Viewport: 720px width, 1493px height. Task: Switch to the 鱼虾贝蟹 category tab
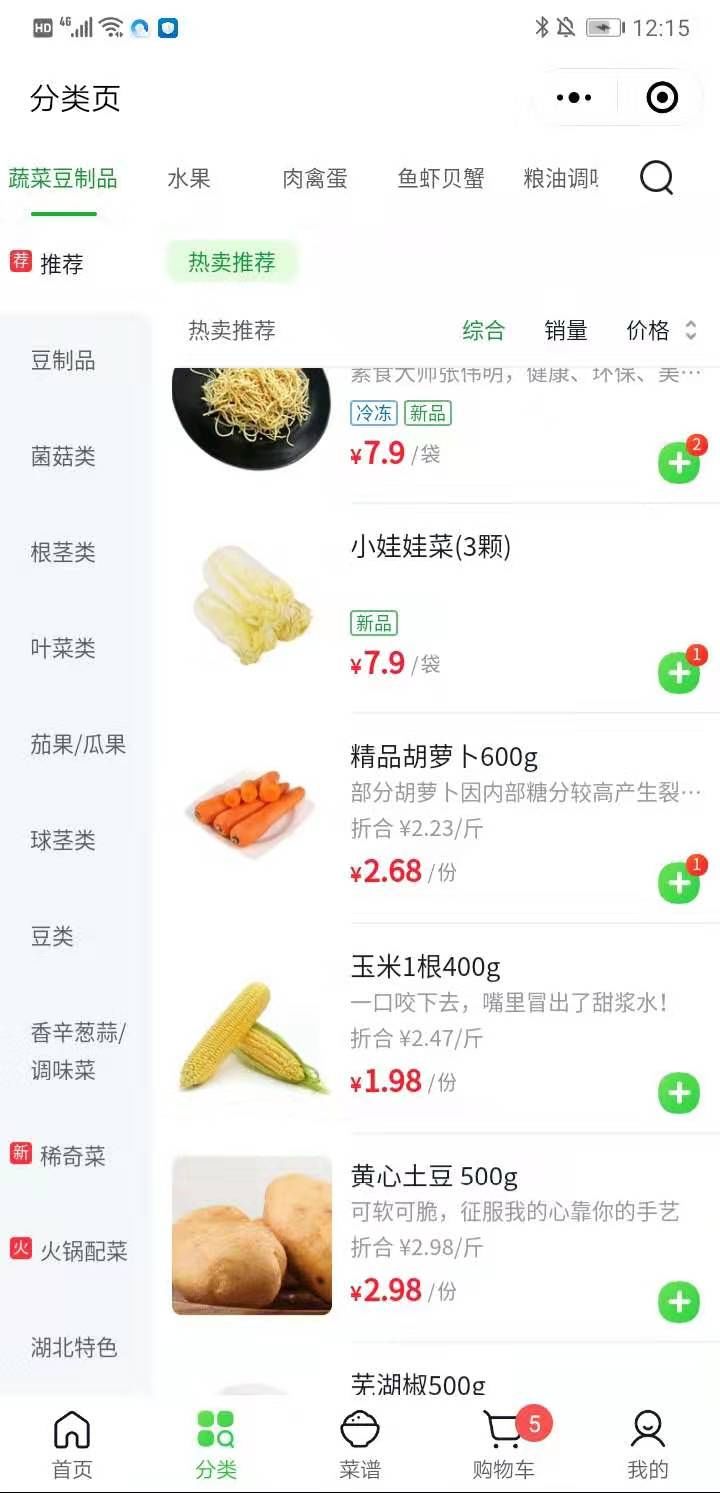pos(441,179)
